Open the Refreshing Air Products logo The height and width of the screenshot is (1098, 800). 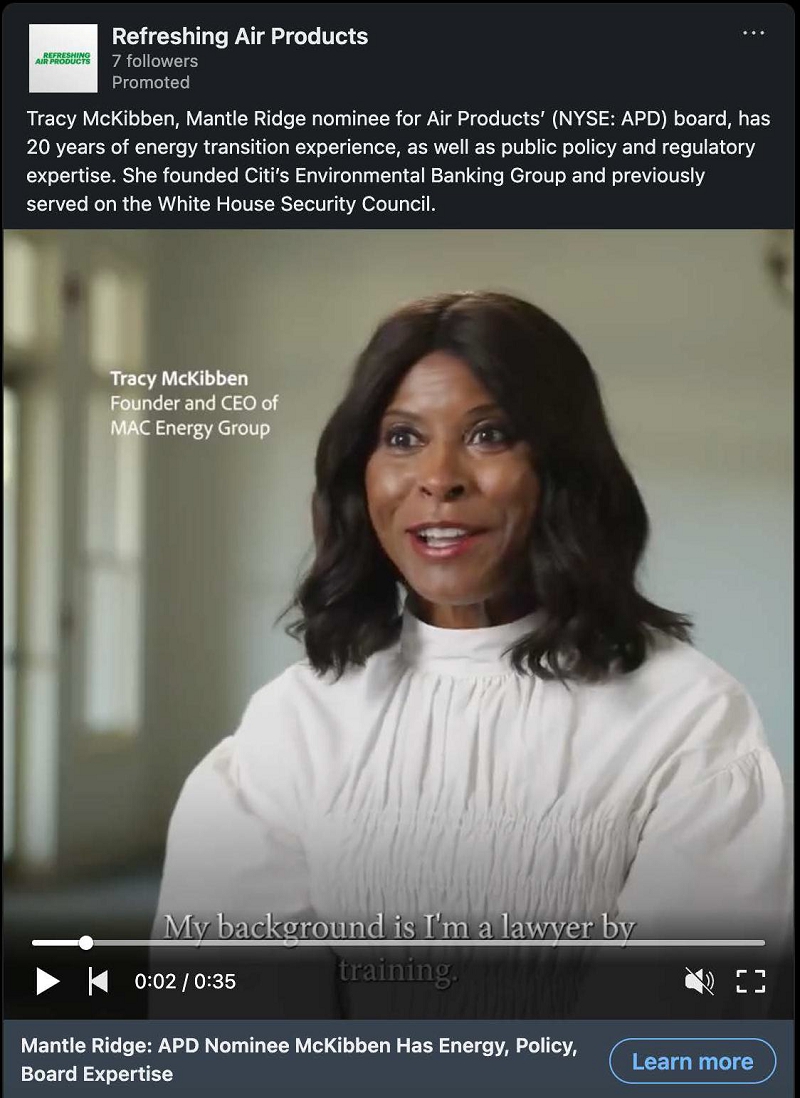(63, 58)
